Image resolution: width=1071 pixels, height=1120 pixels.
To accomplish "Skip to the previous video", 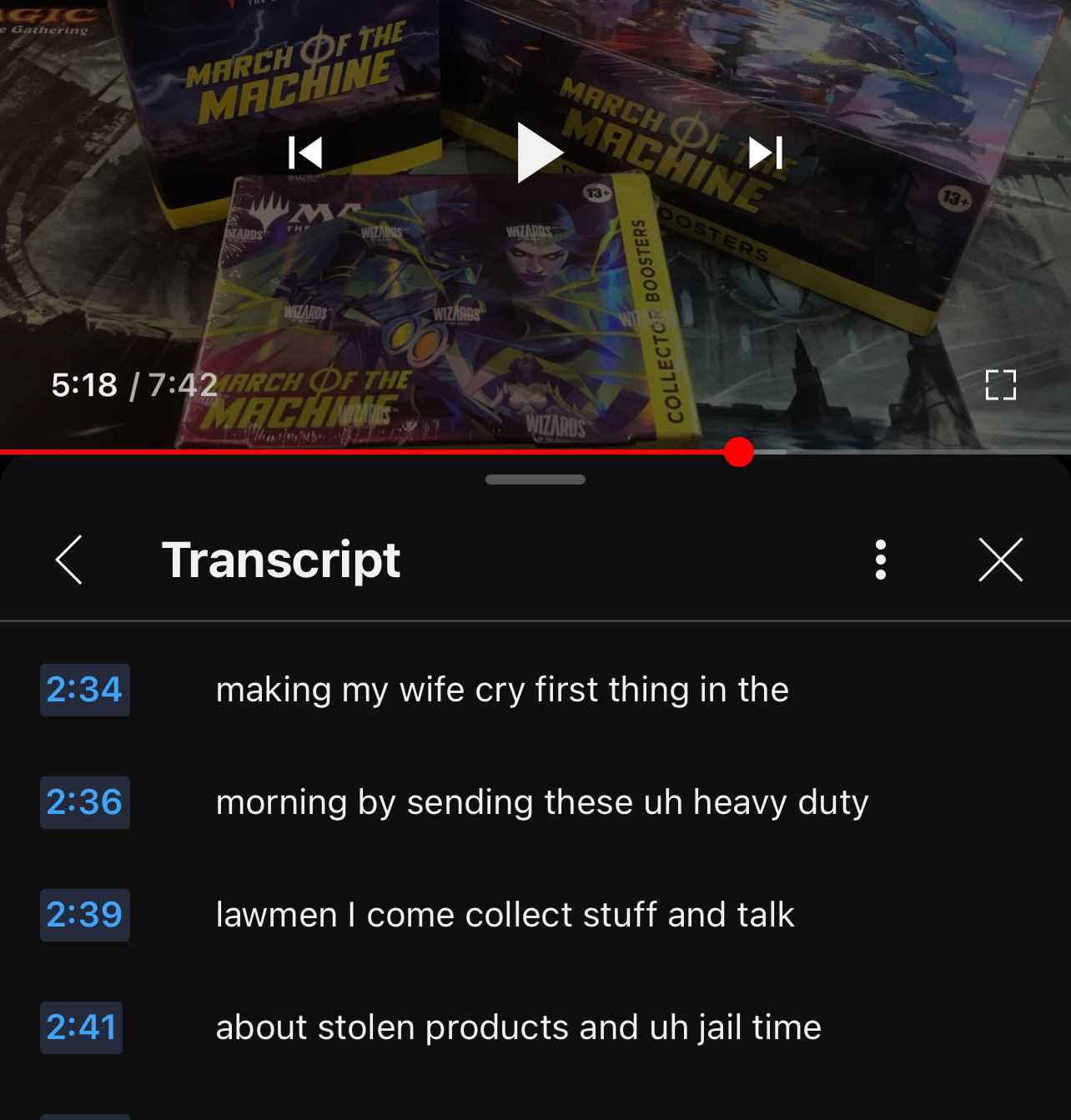I will (x=305, y=153).
